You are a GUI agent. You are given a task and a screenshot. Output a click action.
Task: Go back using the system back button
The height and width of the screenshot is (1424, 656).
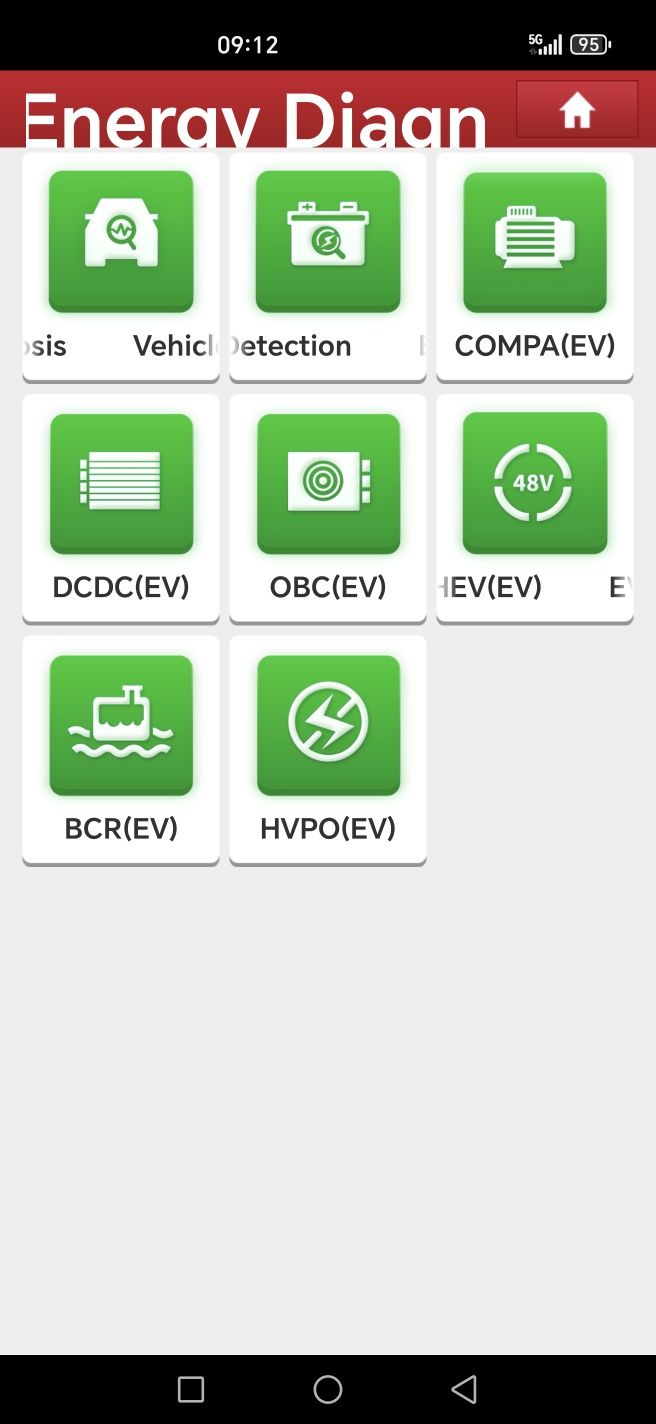point(464,1389)
